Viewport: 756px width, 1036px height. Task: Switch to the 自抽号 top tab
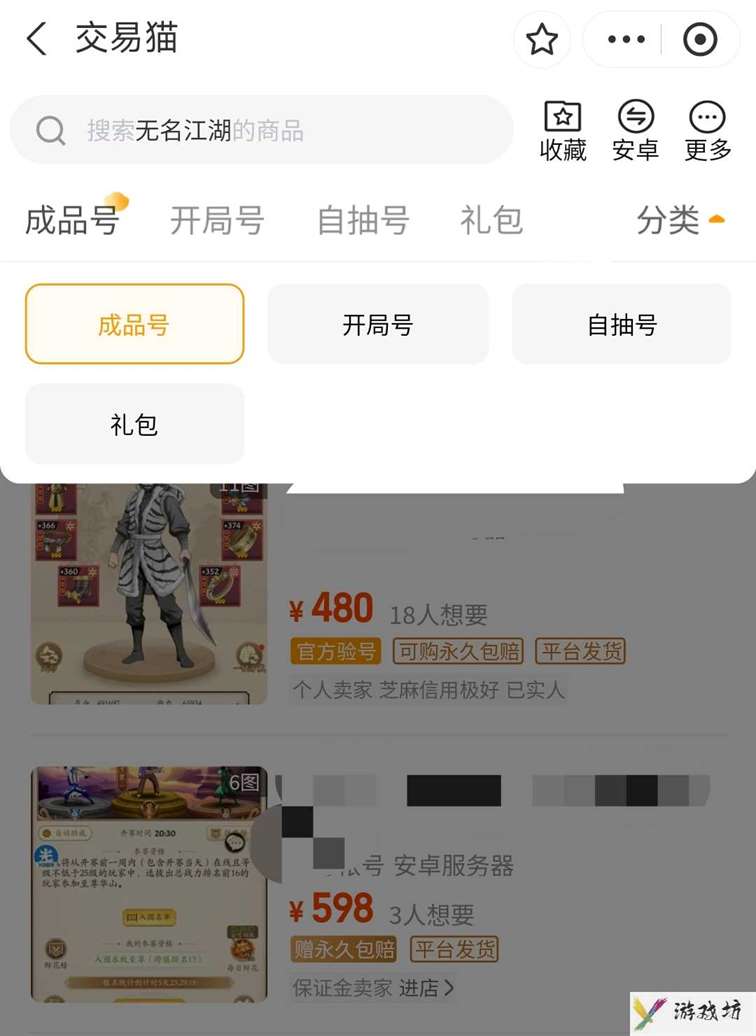point(363,220)
